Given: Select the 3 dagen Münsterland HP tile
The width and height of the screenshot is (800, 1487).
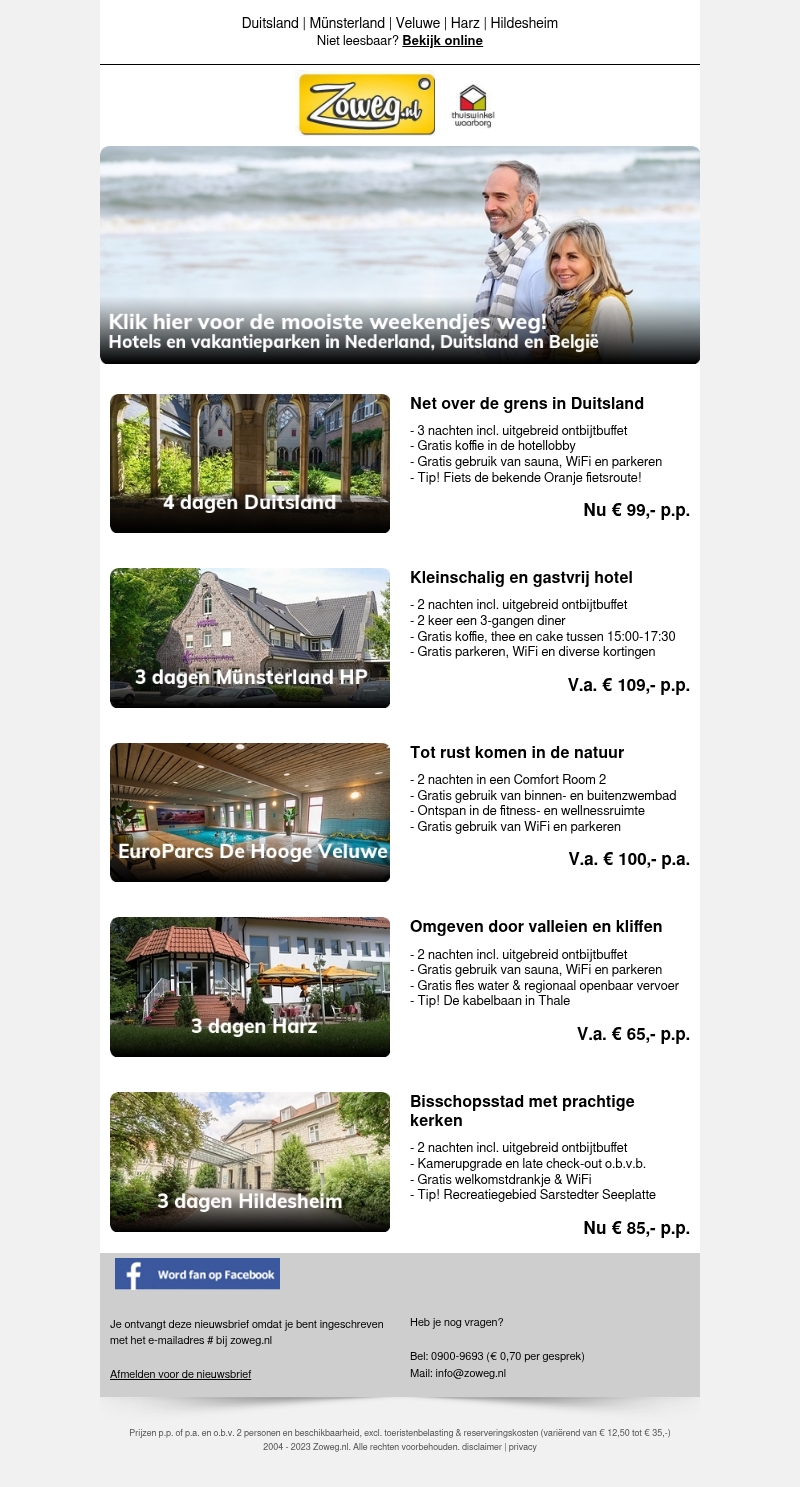Looking at the screenshot, I should (x=250, y=638).
